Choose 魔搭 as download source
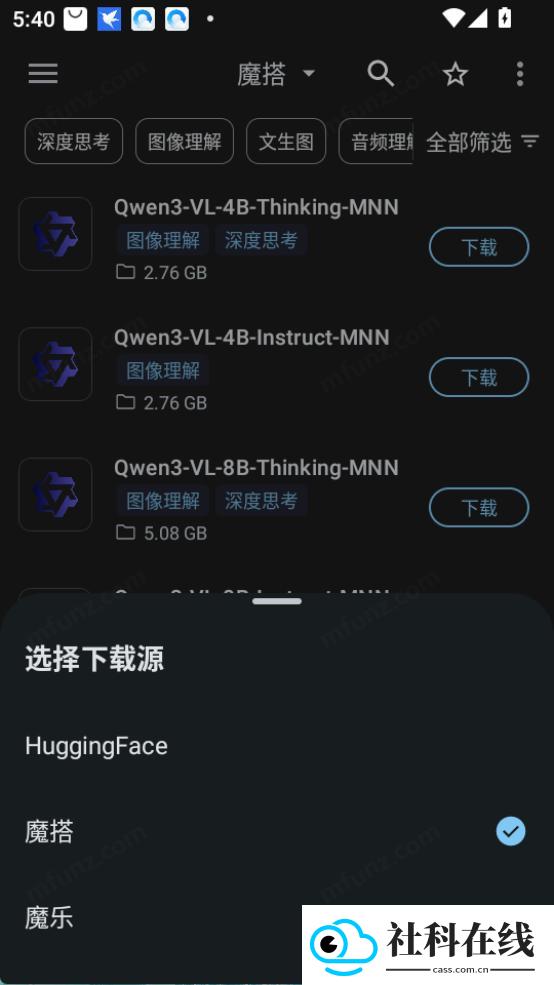The width and height of the screenshot is (554, 985). pos(277,831)
